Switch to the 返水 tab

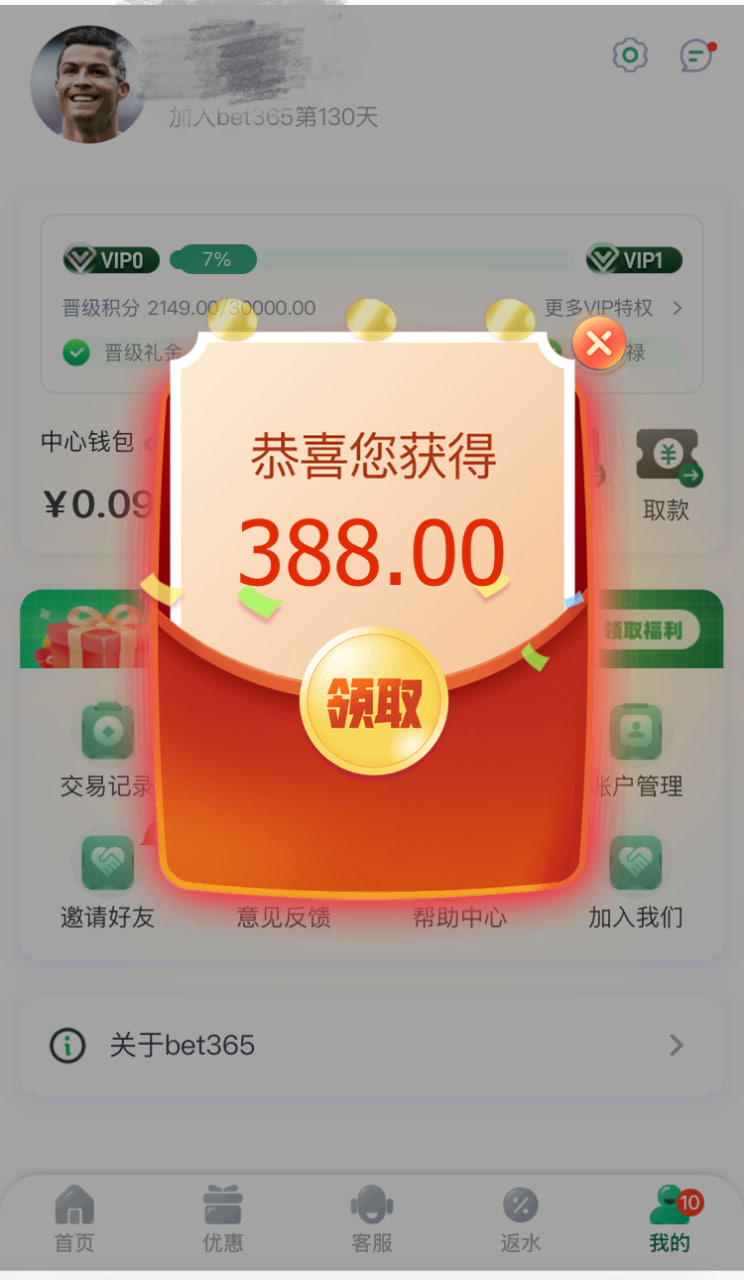pyautogui.click(x=520, y=1220)
